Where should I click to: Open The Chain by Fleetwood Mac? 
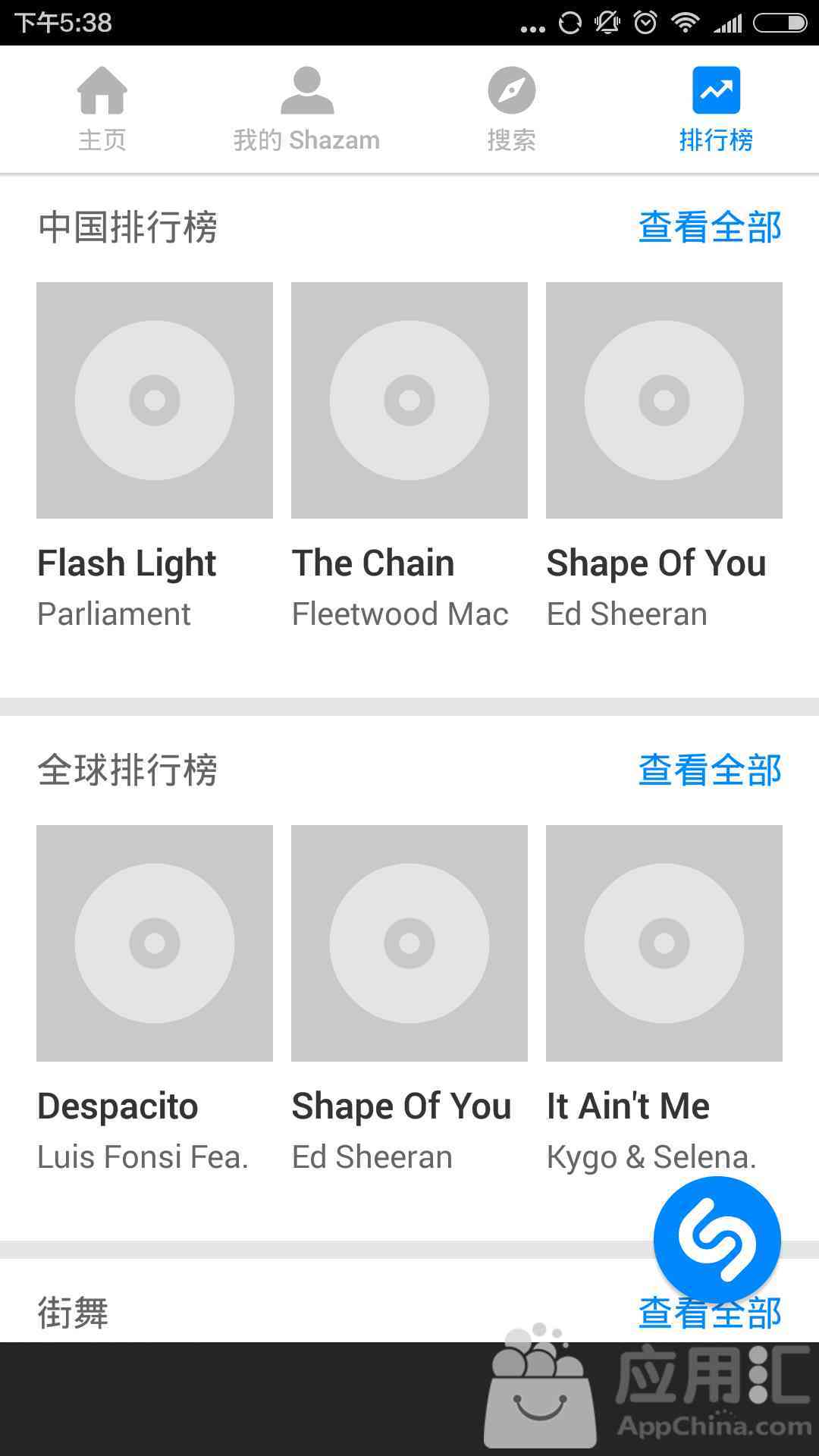(x=409, y=457)
